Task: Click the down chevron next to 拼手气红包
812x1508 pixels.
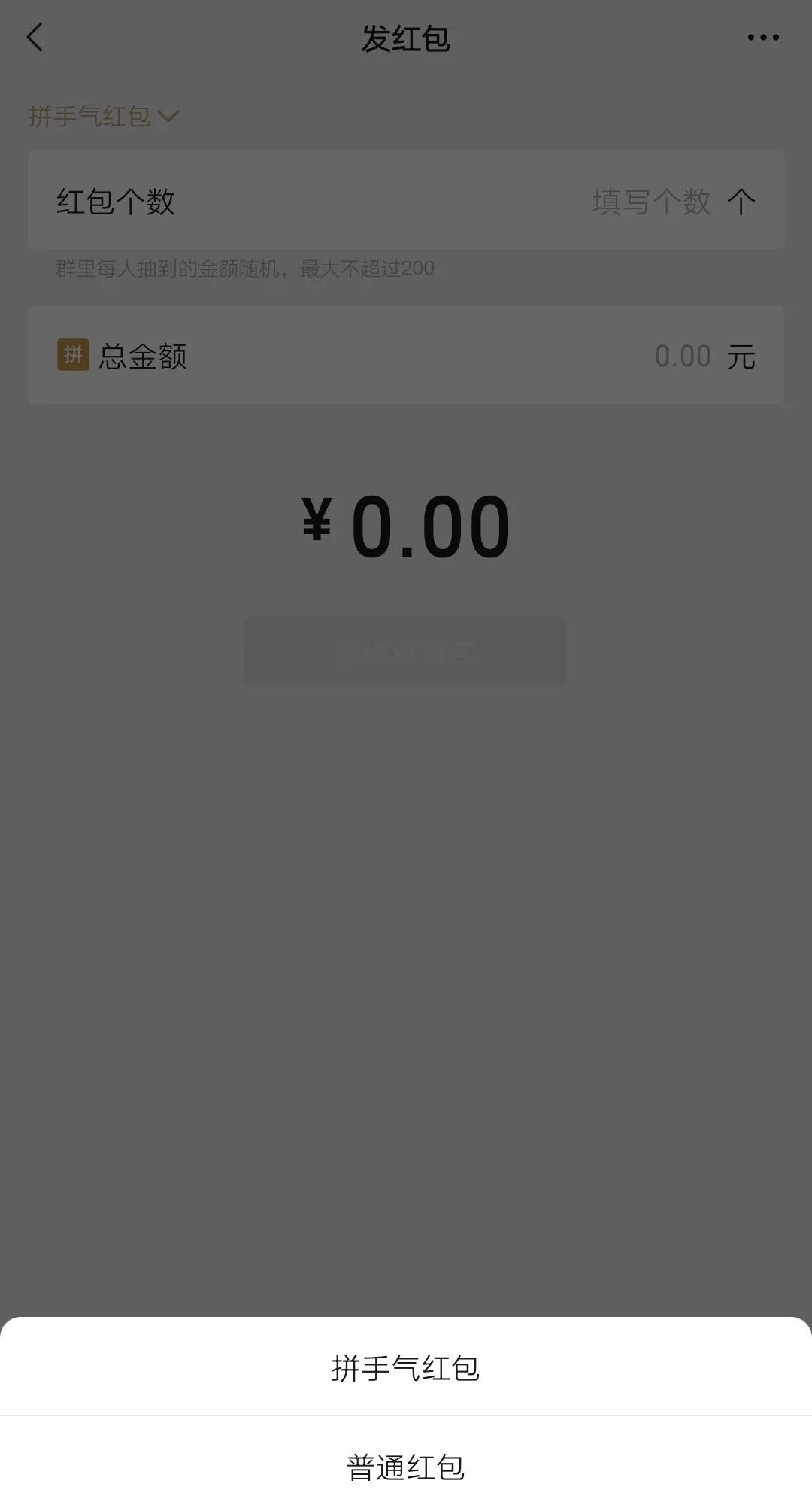Action: click(170, 116)
